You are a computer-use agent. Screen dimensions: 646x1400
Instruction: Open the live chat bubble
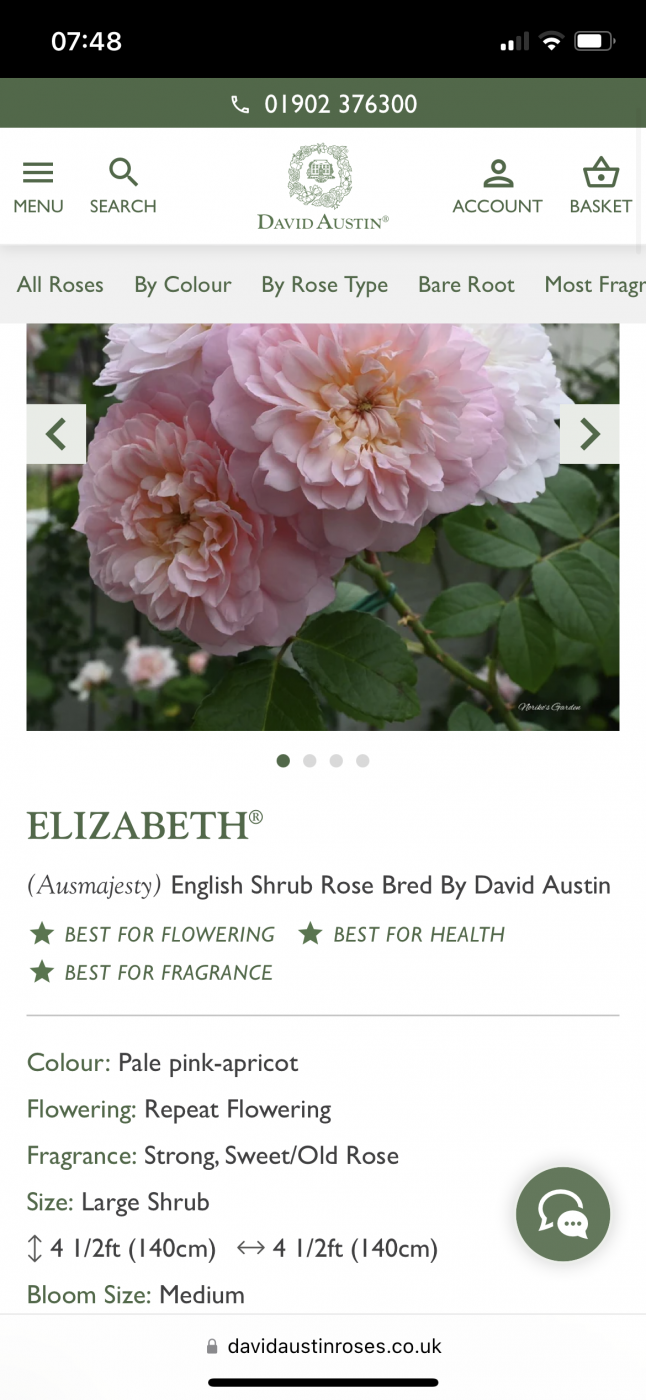(563, 1214)
